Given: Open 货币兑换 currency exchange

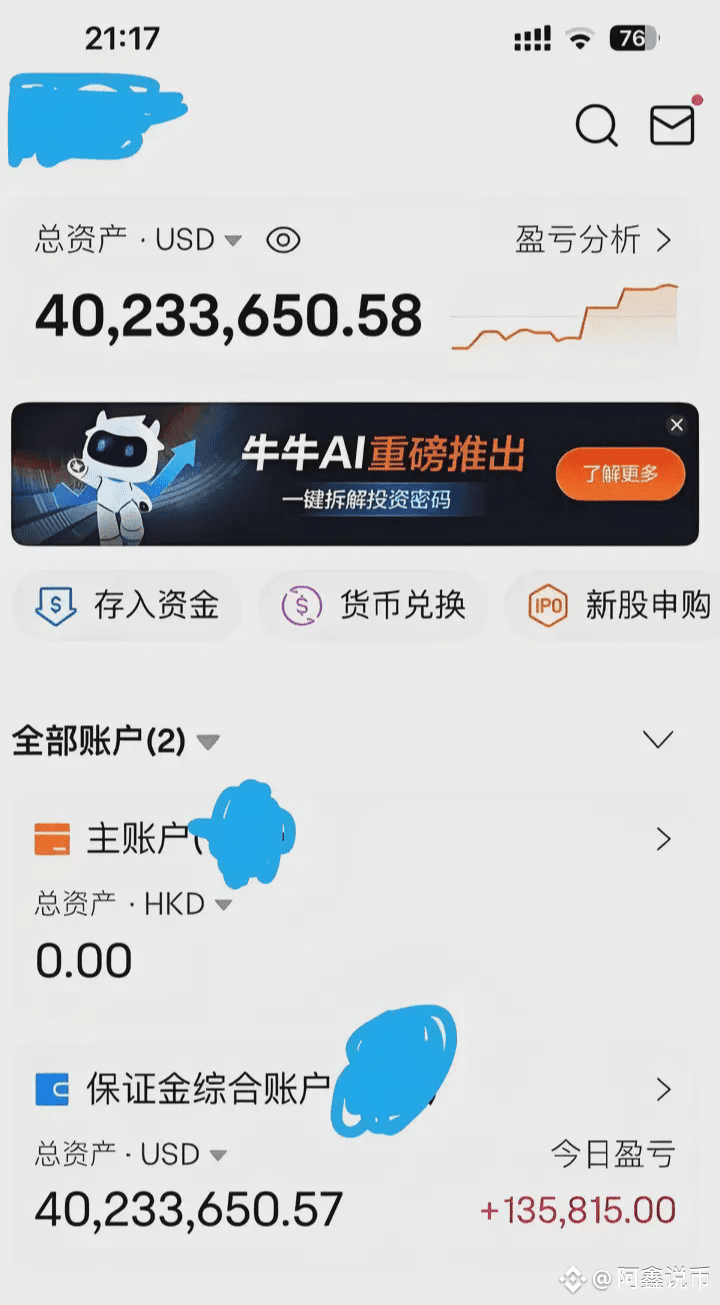Looking at the screenshot, I should tap(373, 605).
